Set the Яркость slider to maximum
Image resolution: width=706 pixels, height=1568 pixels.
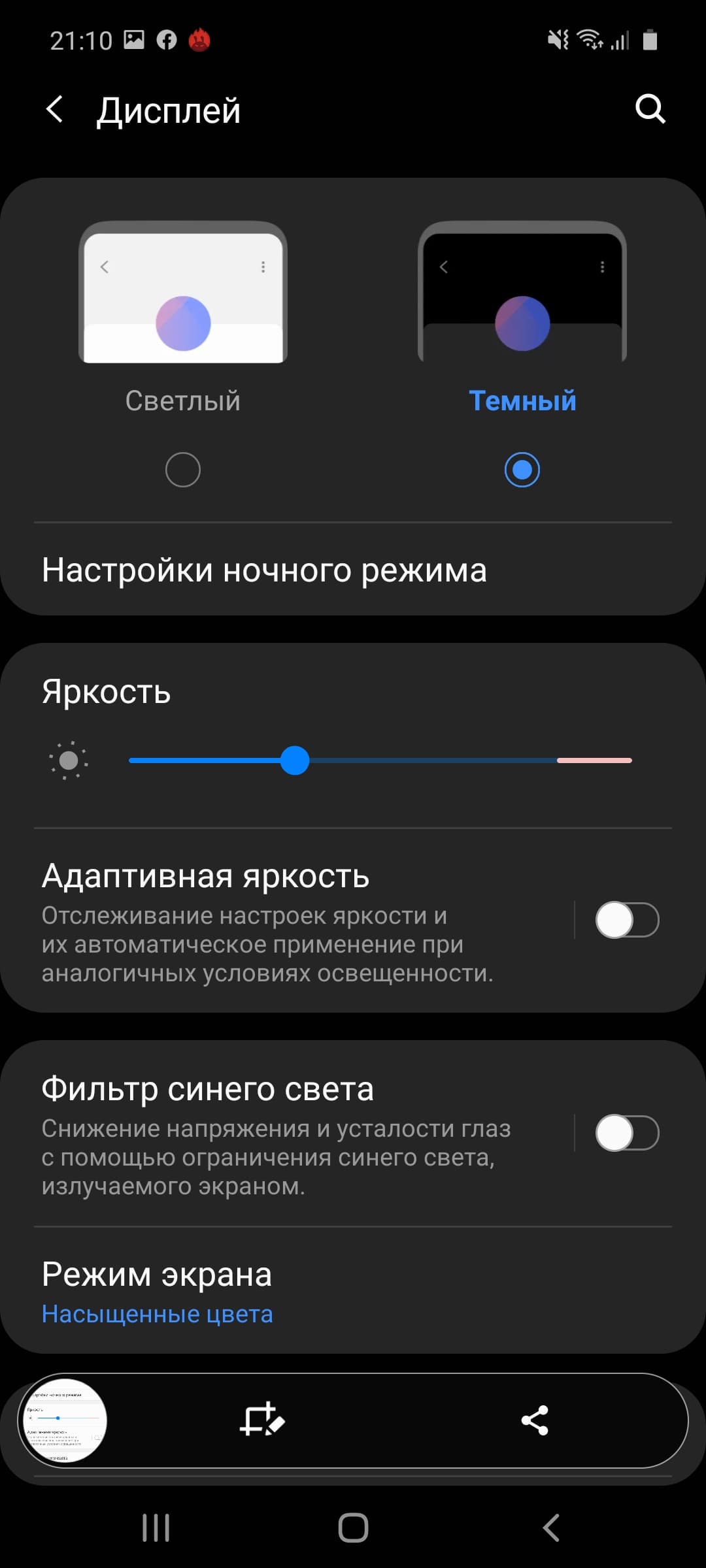coord(630,760)
